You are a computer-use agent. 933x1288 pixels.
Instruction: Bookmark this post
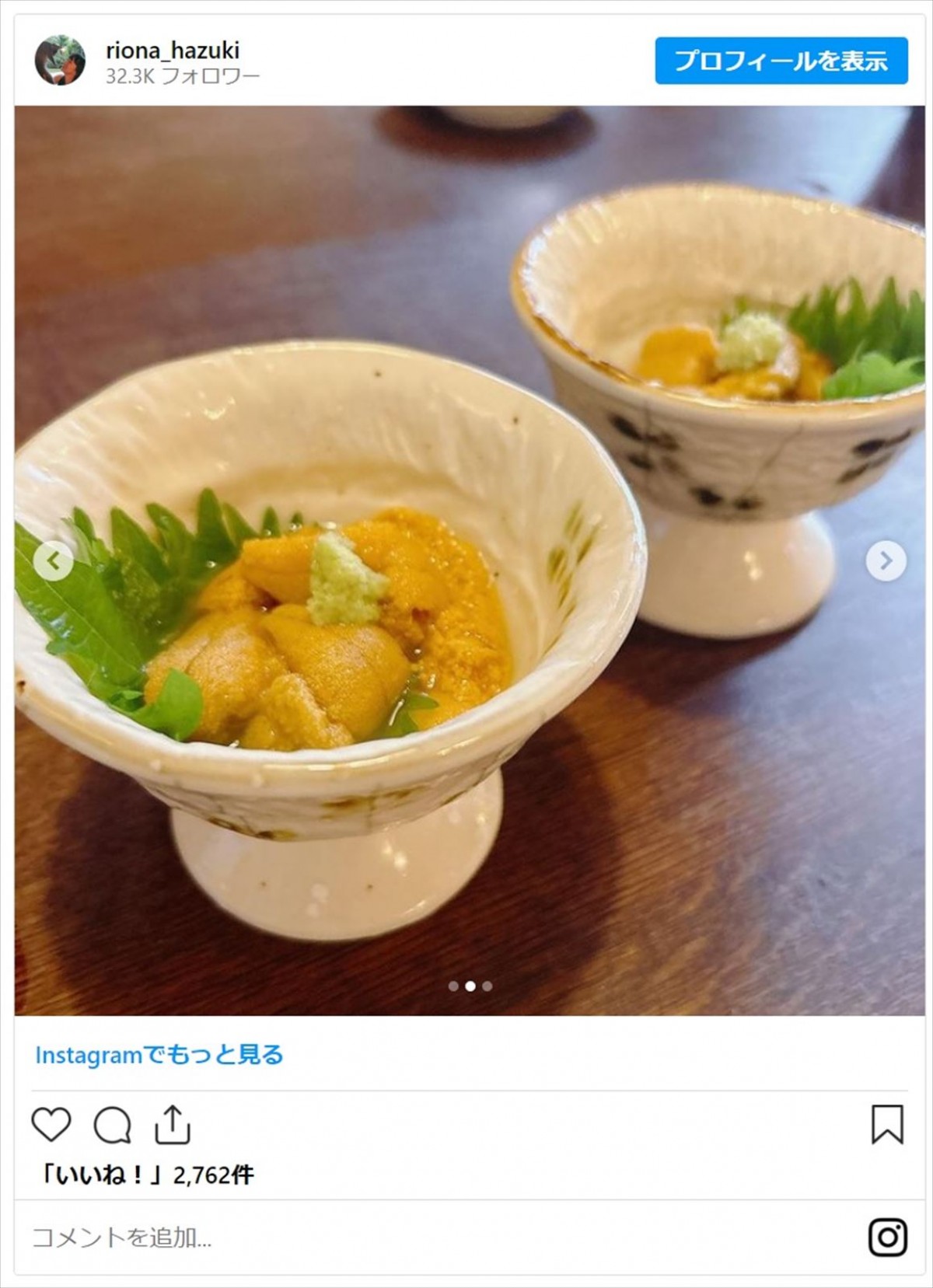[x=886, y=1125]
